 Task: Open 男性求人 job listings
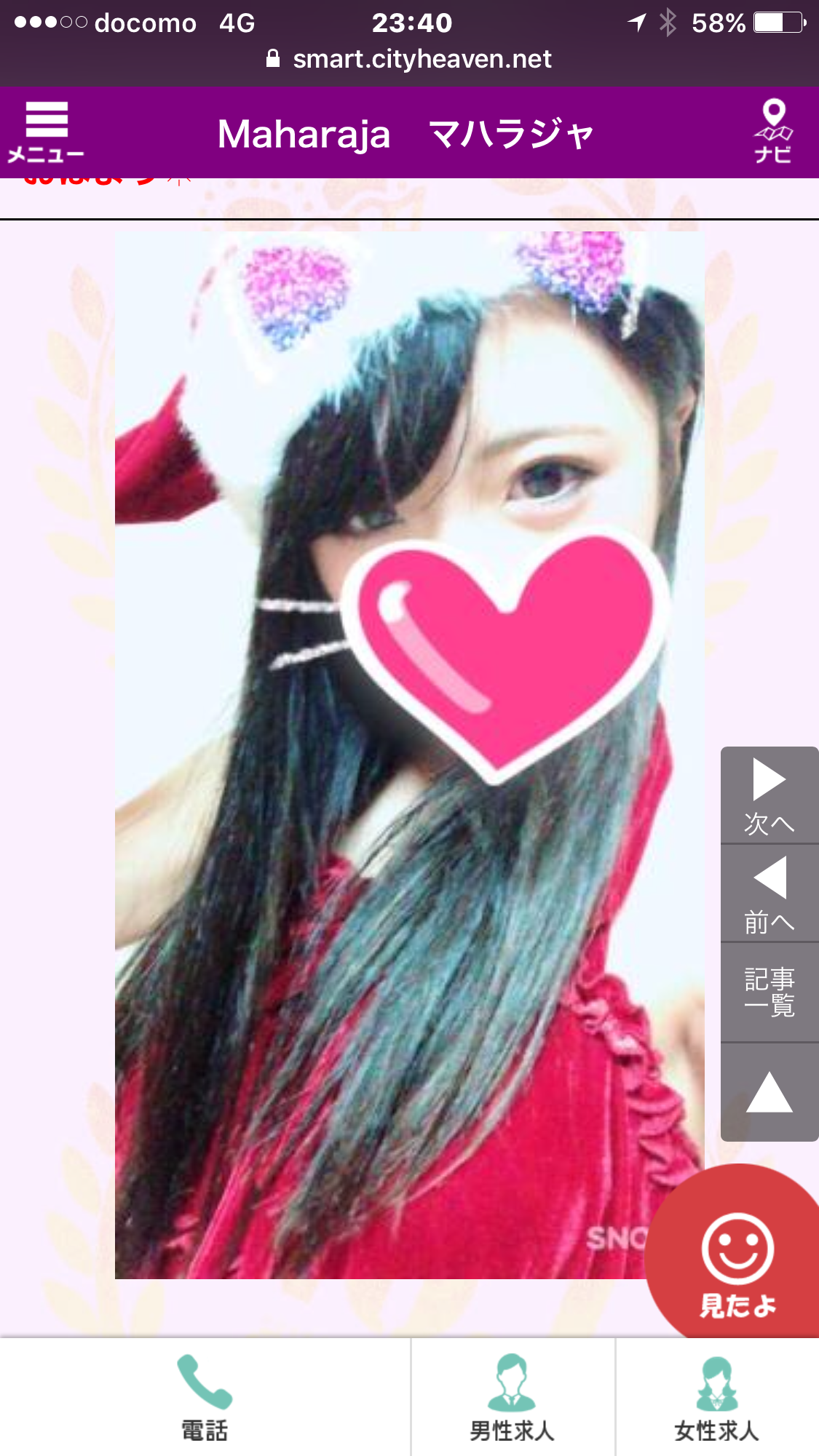coord(513,1397)
